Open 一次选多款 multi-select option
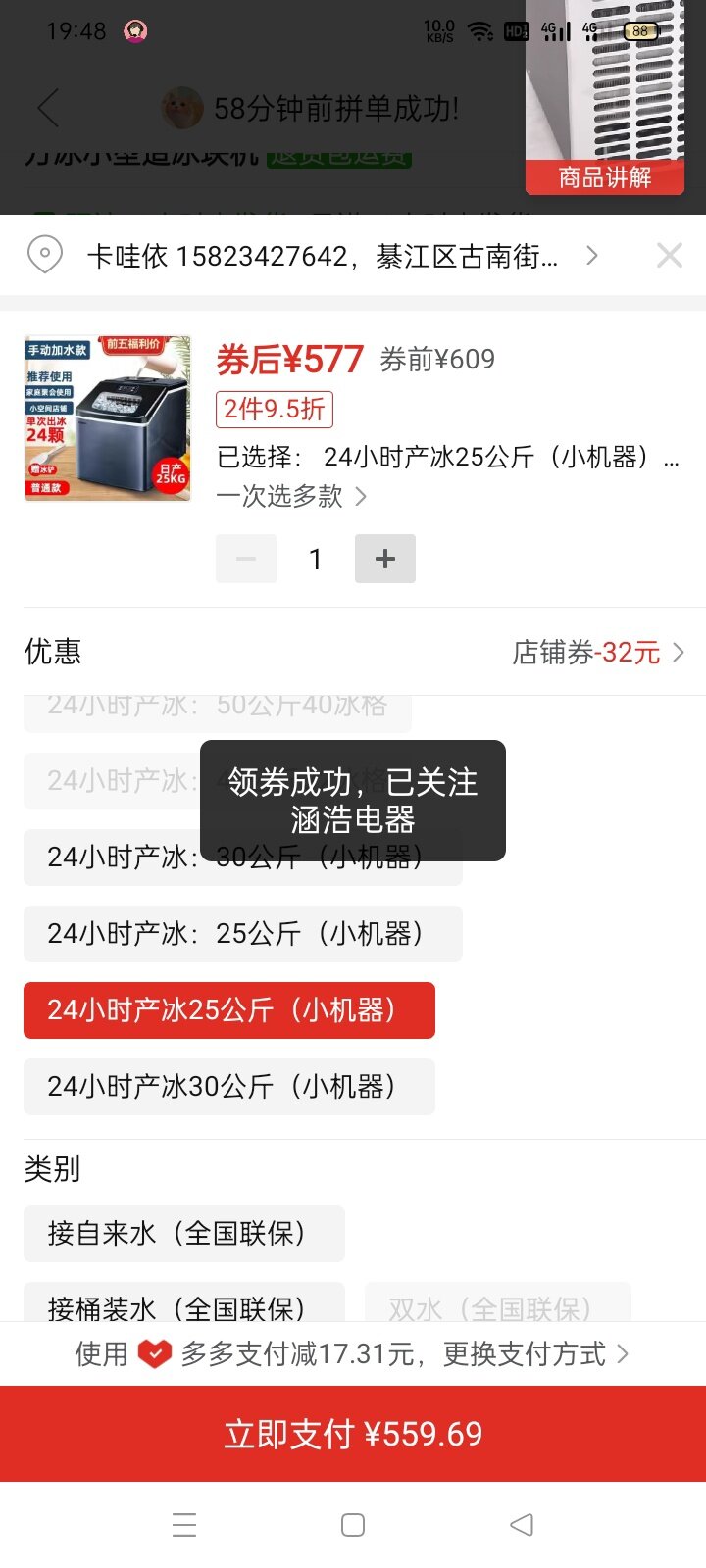 tap(291, 496)
